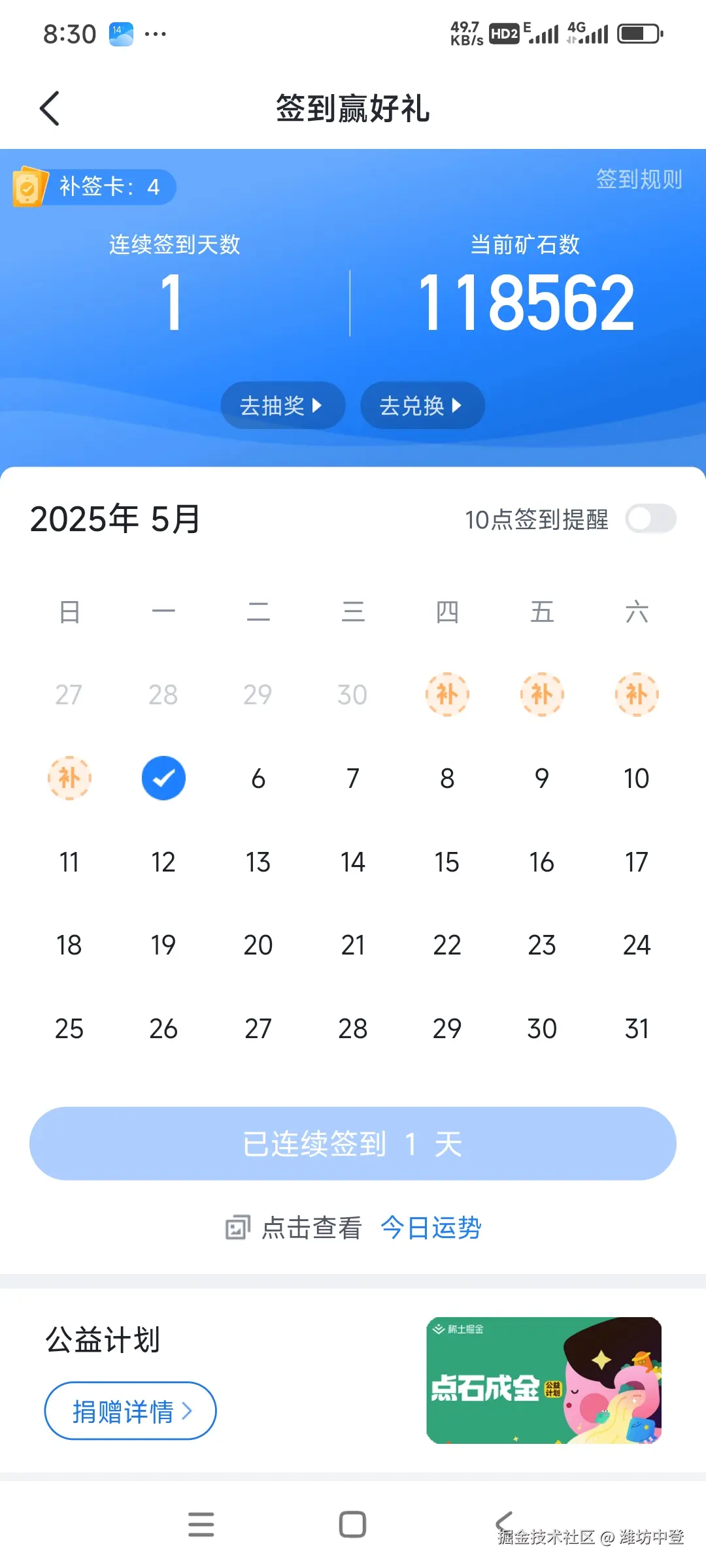Select May 31 on the calendar
Viewport: 706px width, 1568px height.
point(635,1028)
